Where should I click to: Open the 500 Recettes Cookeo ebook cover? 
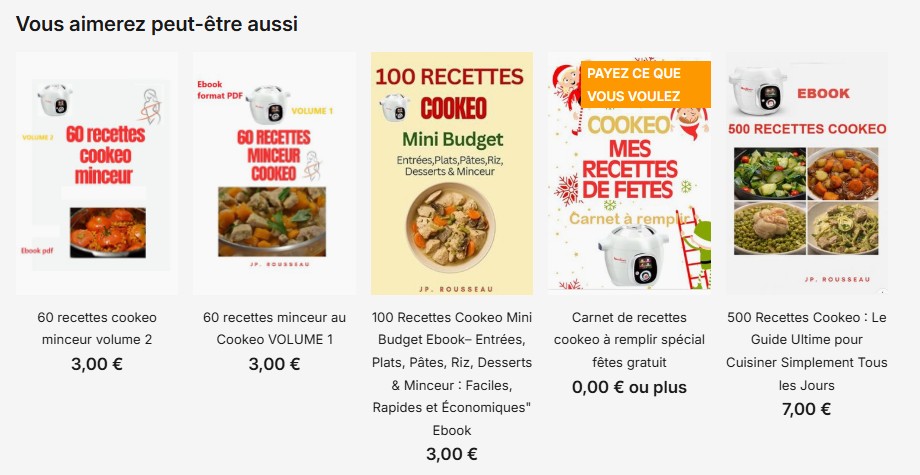tap(806, 174)
